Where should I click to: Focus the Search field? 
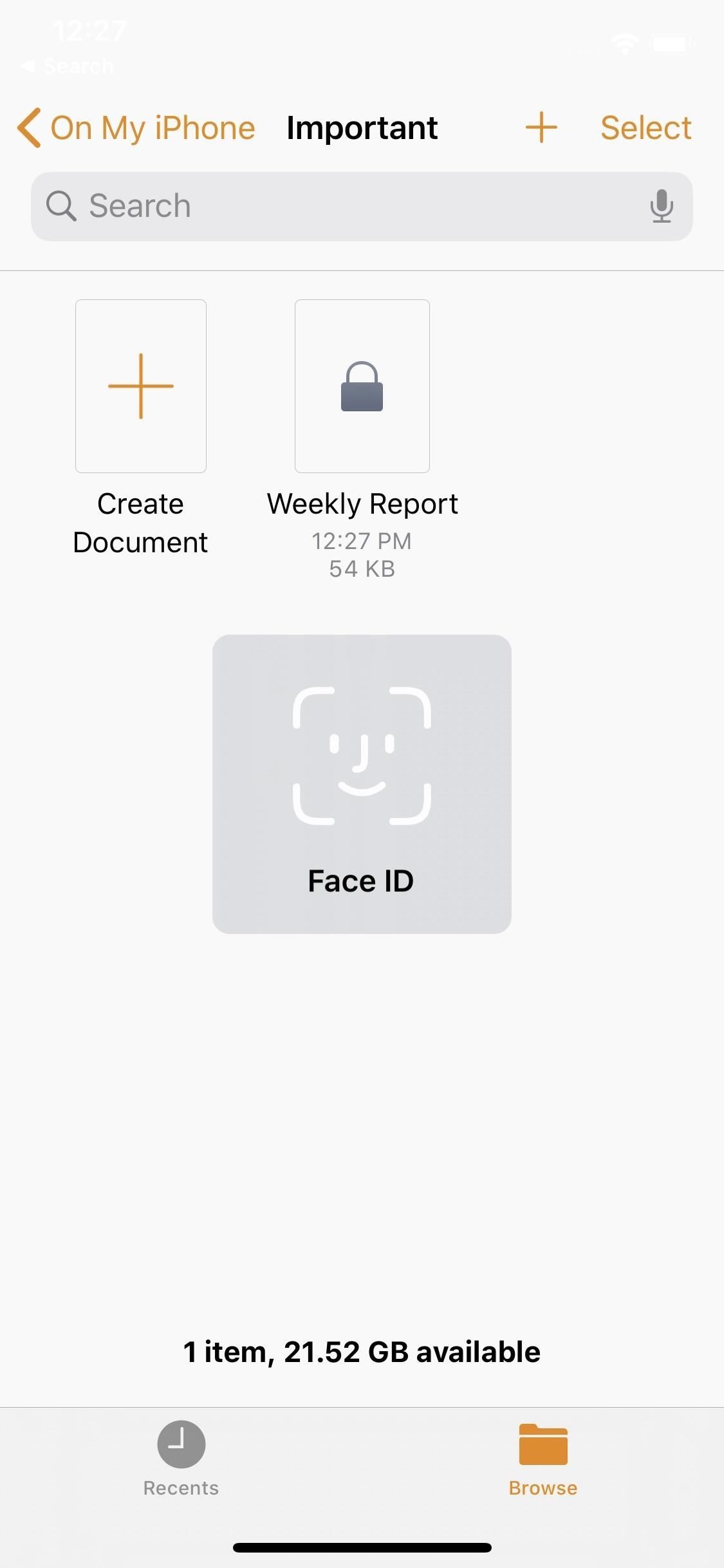pos(348,207)
